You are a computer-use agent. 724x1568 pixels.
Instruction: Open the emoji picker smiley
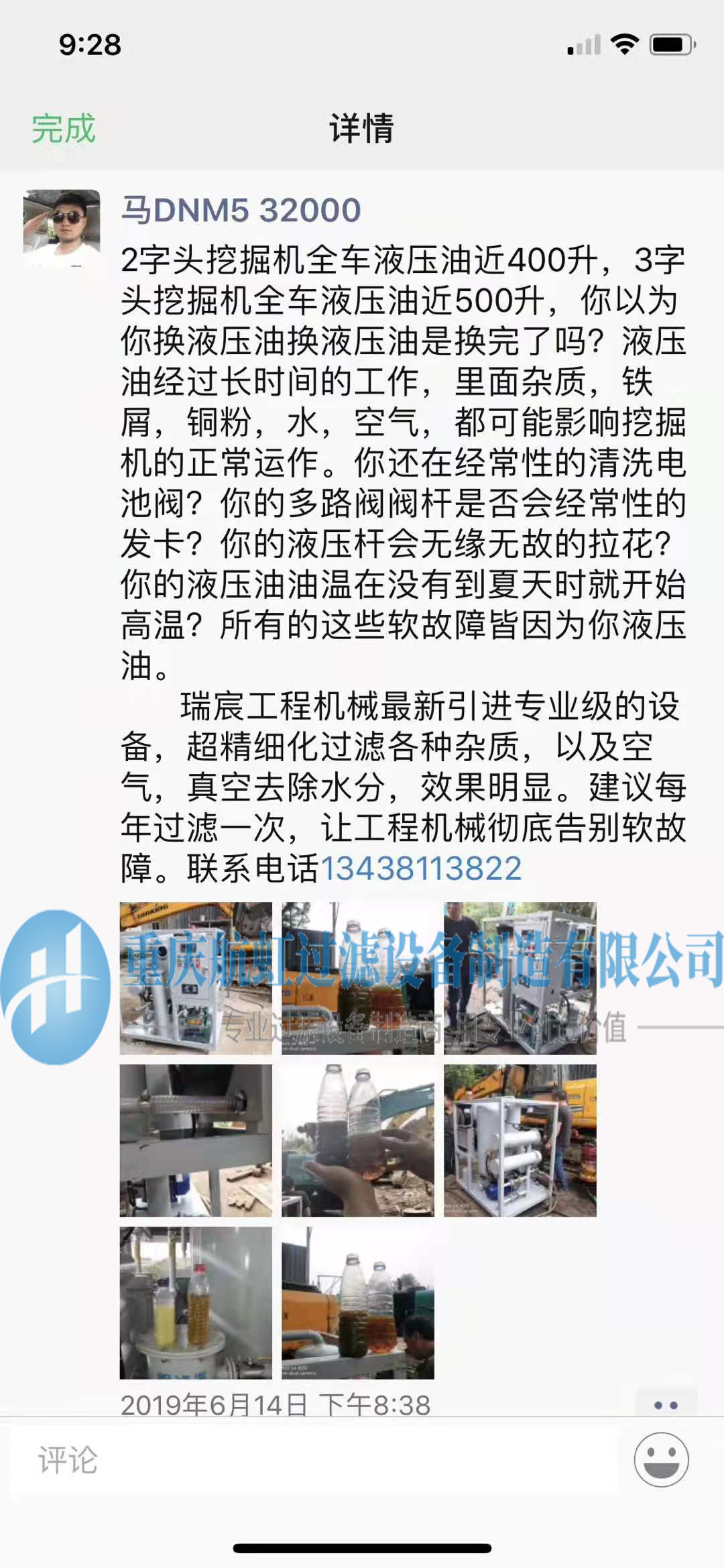[x=661, y=1459]
